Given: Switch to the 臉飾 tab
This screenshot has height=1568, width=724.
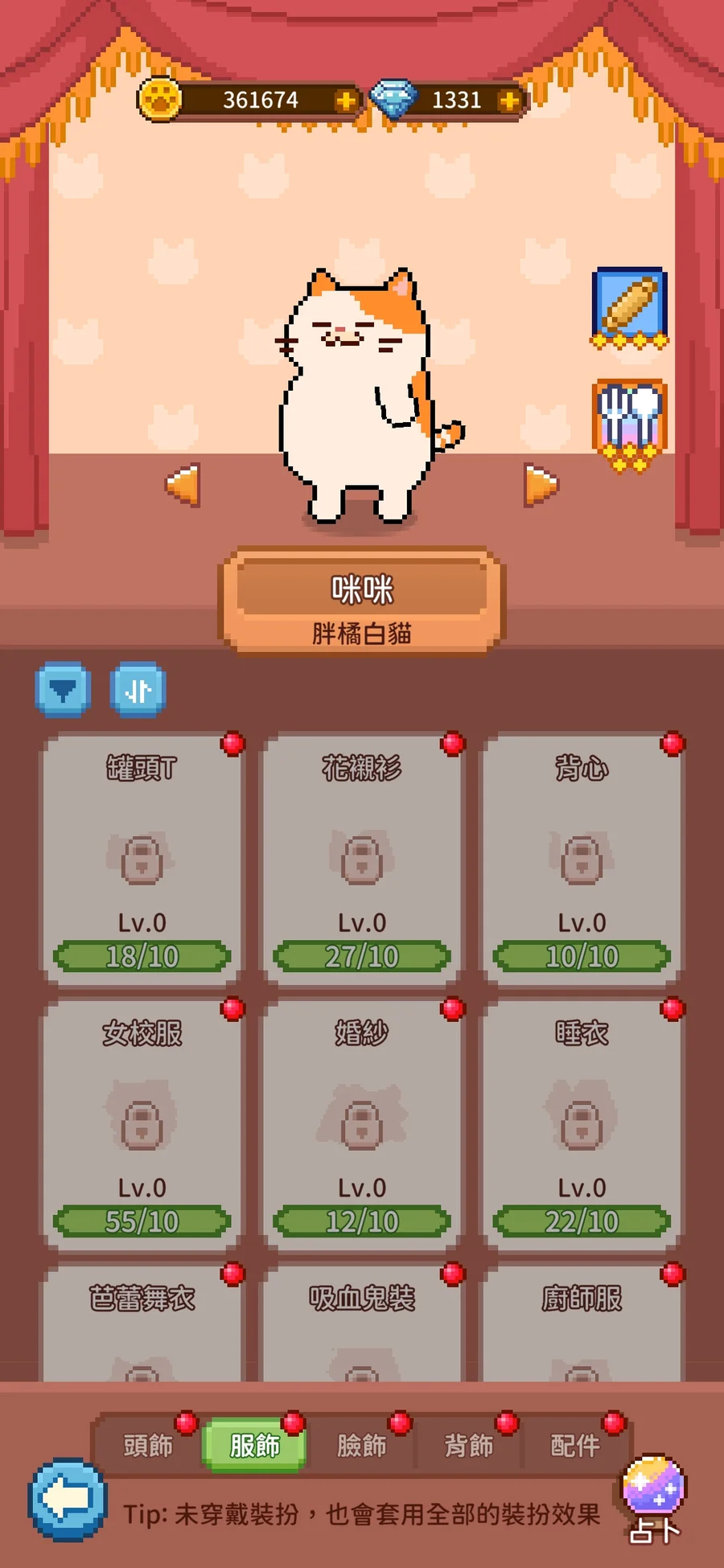Looking at the screenshot, I should point(362,1446).
